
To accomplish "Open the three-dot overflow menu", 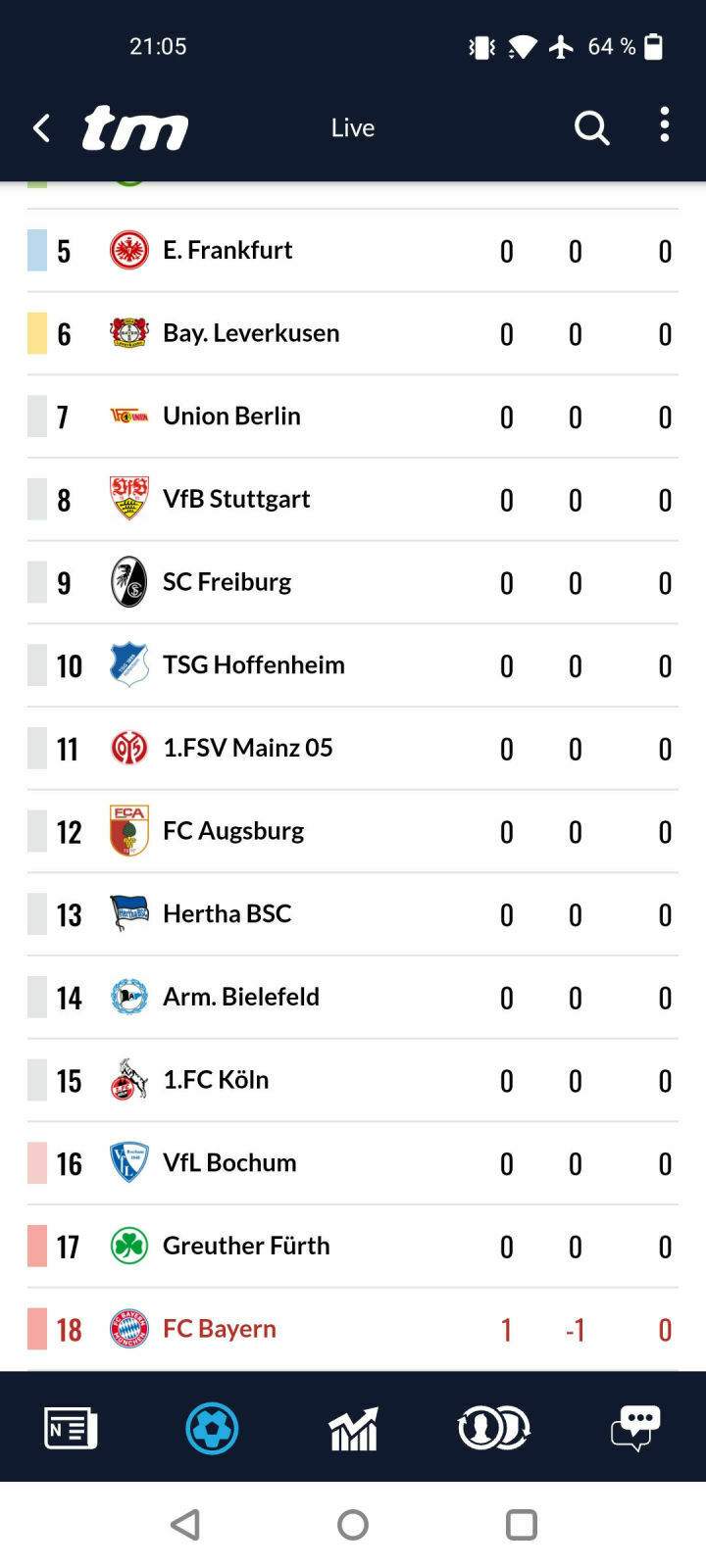I will (x=665, y=125).
